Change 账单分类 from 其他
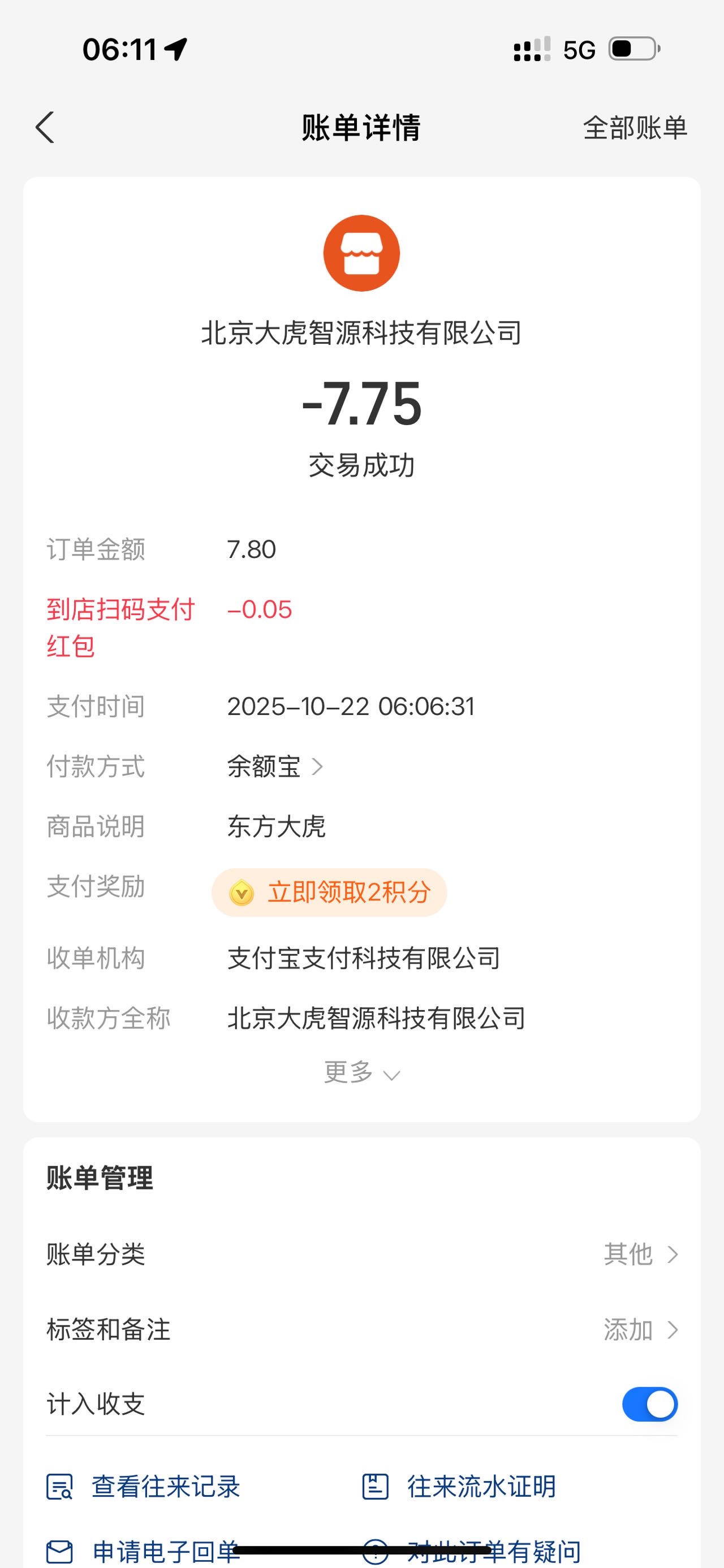The height and width of the screenshot is (1568, 724). click(x=361, y=1254)
